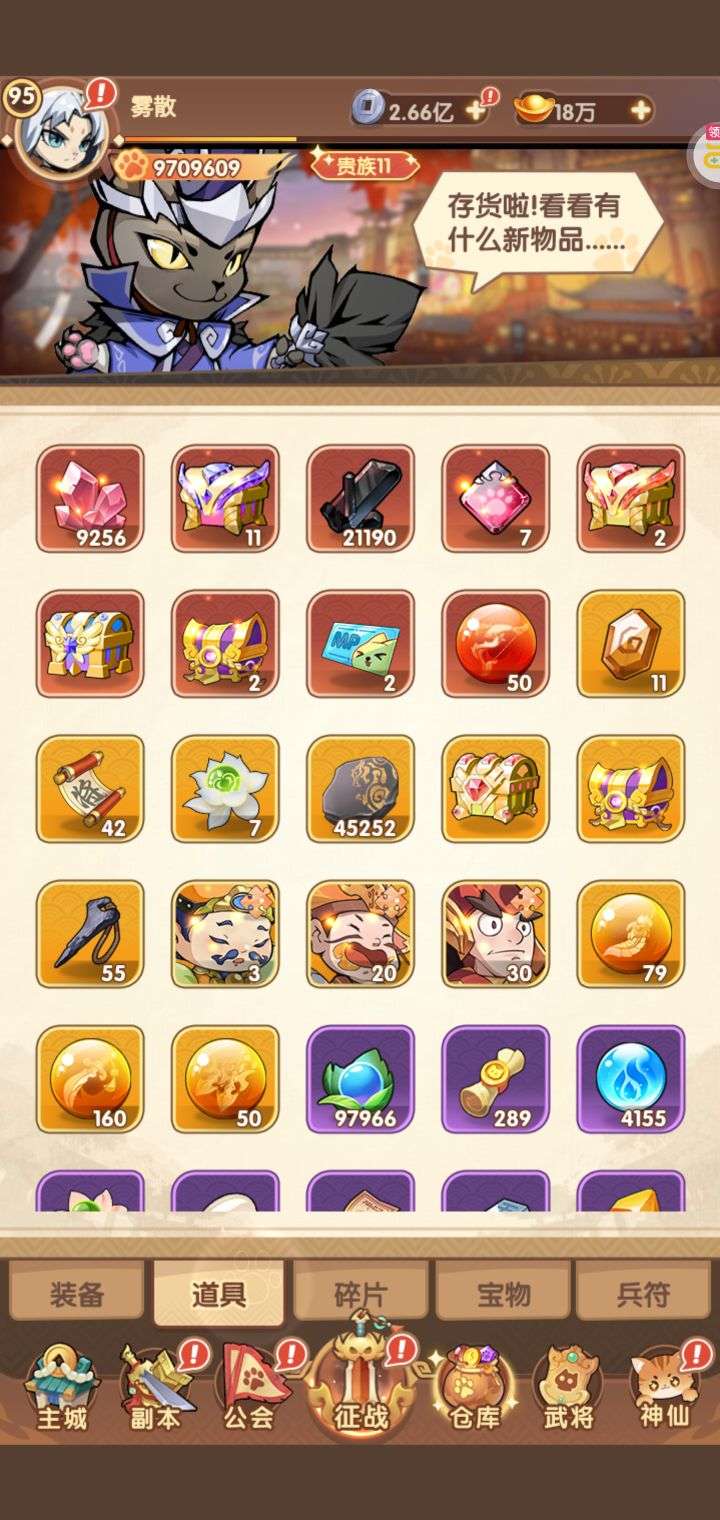Select the black iron item with 21190

[360, 499]
